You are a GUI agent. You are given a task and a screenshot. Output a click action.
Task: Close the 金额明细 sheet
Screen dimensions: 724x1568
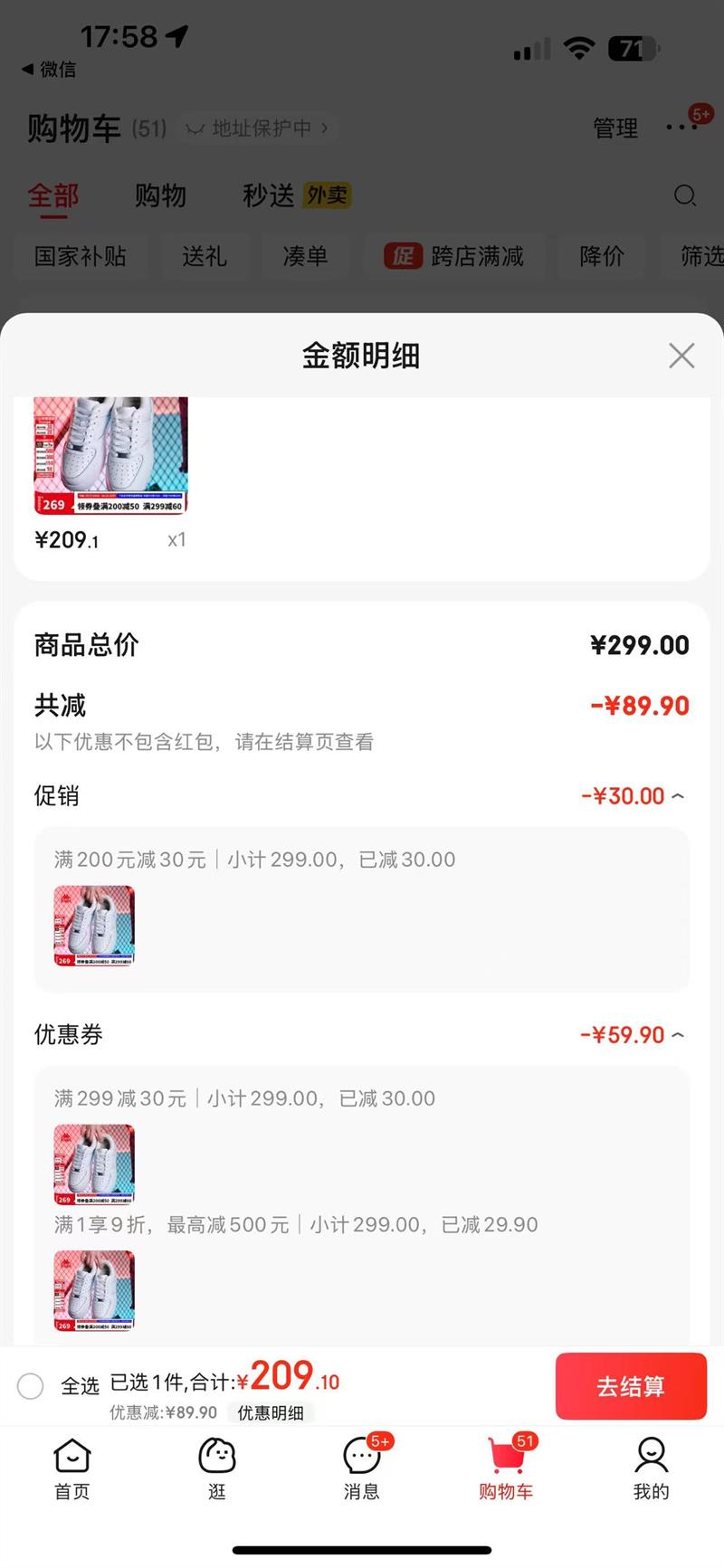coord(681,356)
